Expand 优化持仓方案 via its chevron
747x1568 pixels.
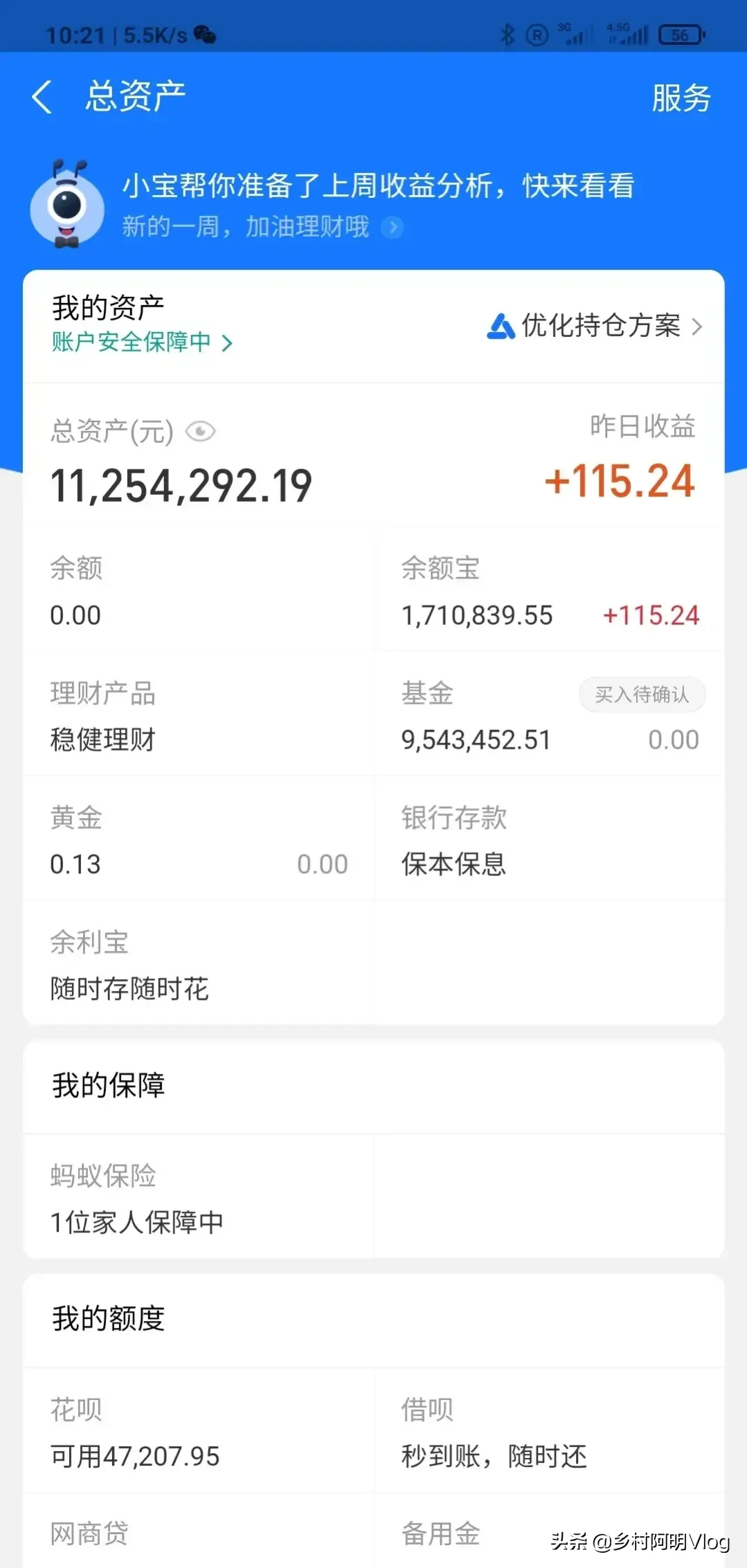click(x=697, y=326)
